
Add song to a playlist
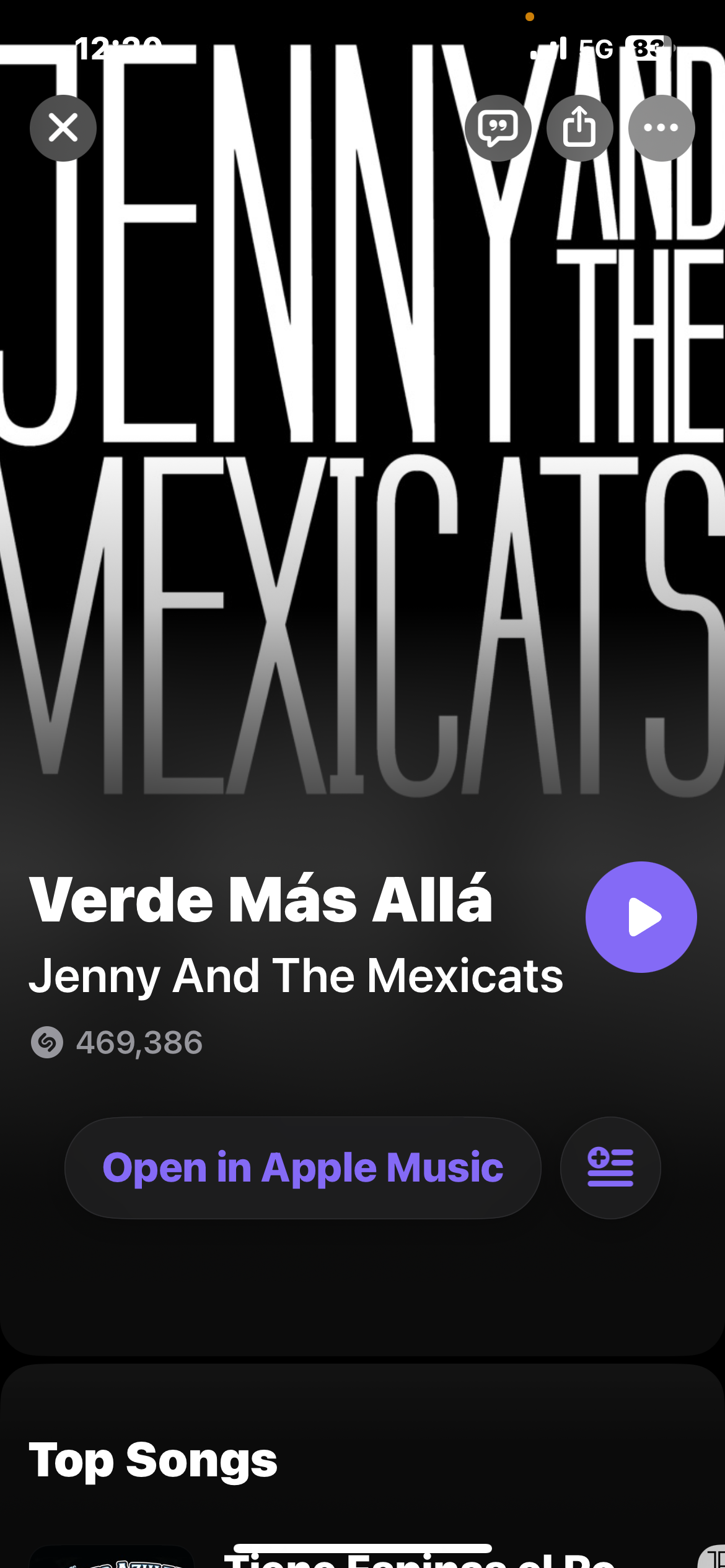point(610,1168)
